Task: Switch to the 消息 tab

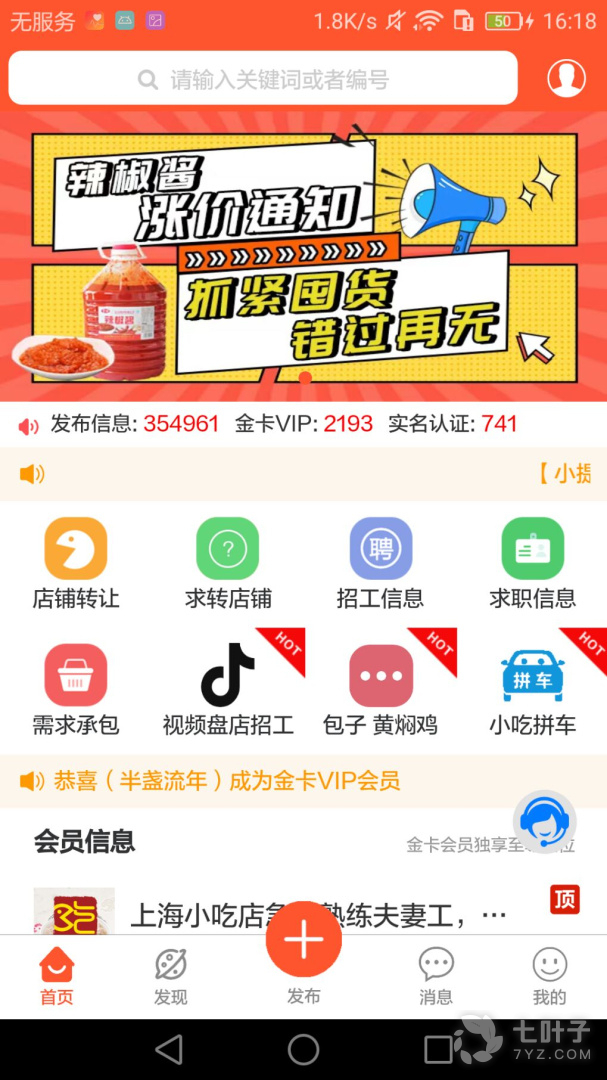Action: pyautogui.click(x=436, y=977)
